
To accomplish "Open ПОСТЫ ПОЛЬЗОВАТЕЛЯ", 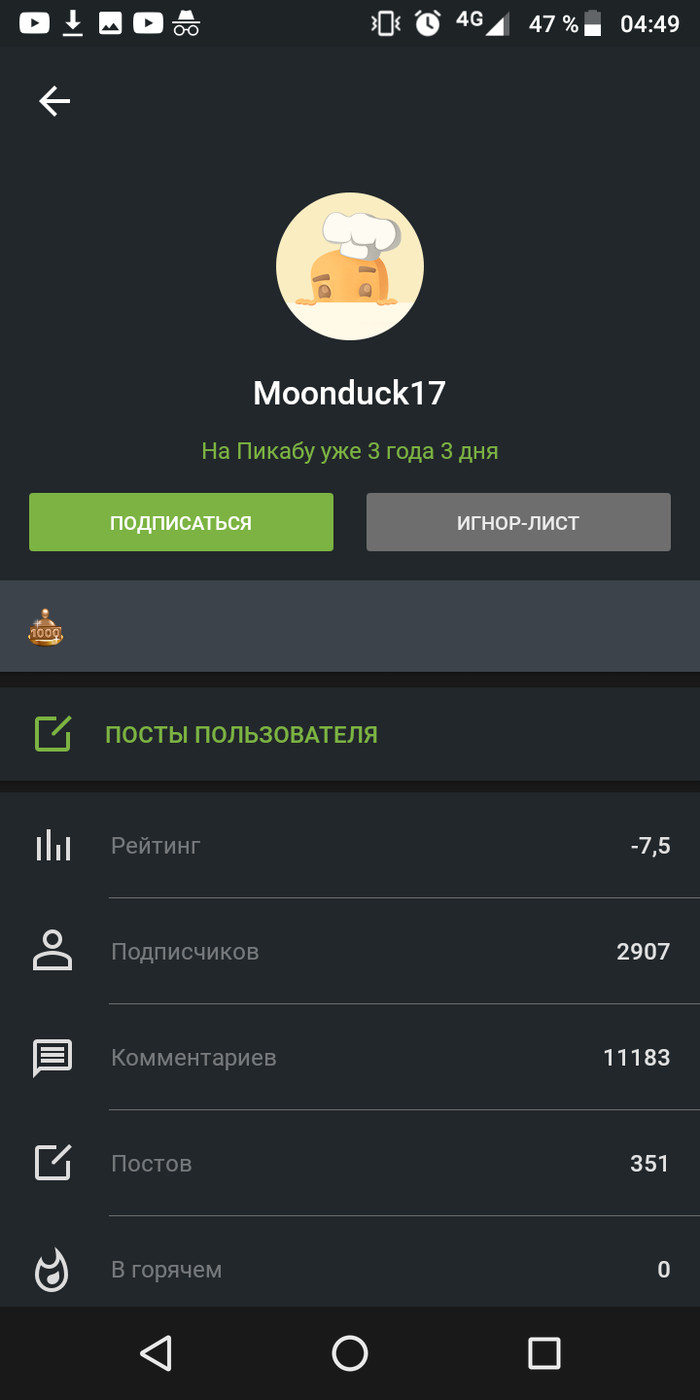I will pyautogui.click(x=241, y=735).
